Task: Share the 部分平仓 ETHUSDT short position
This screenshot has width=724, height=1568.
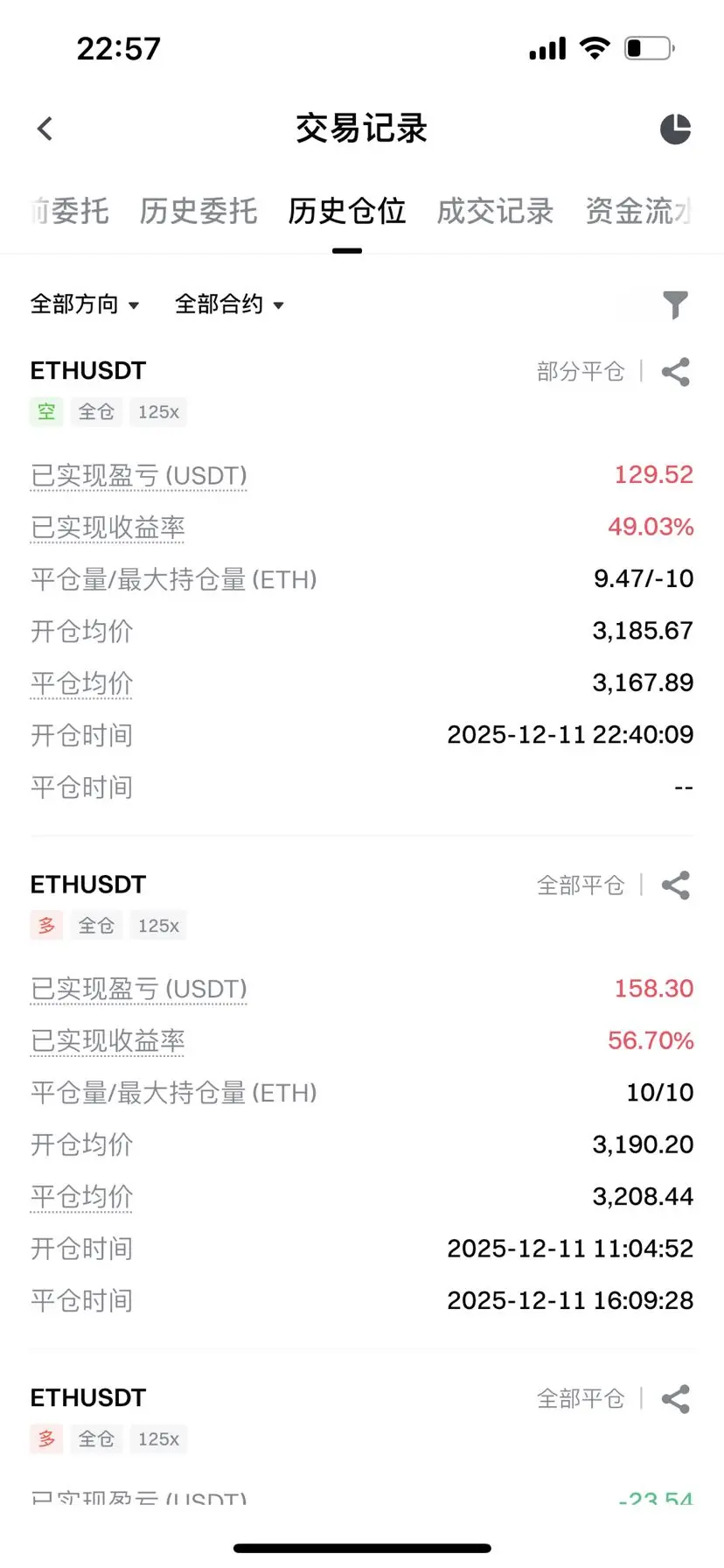Action: point(676,372)
